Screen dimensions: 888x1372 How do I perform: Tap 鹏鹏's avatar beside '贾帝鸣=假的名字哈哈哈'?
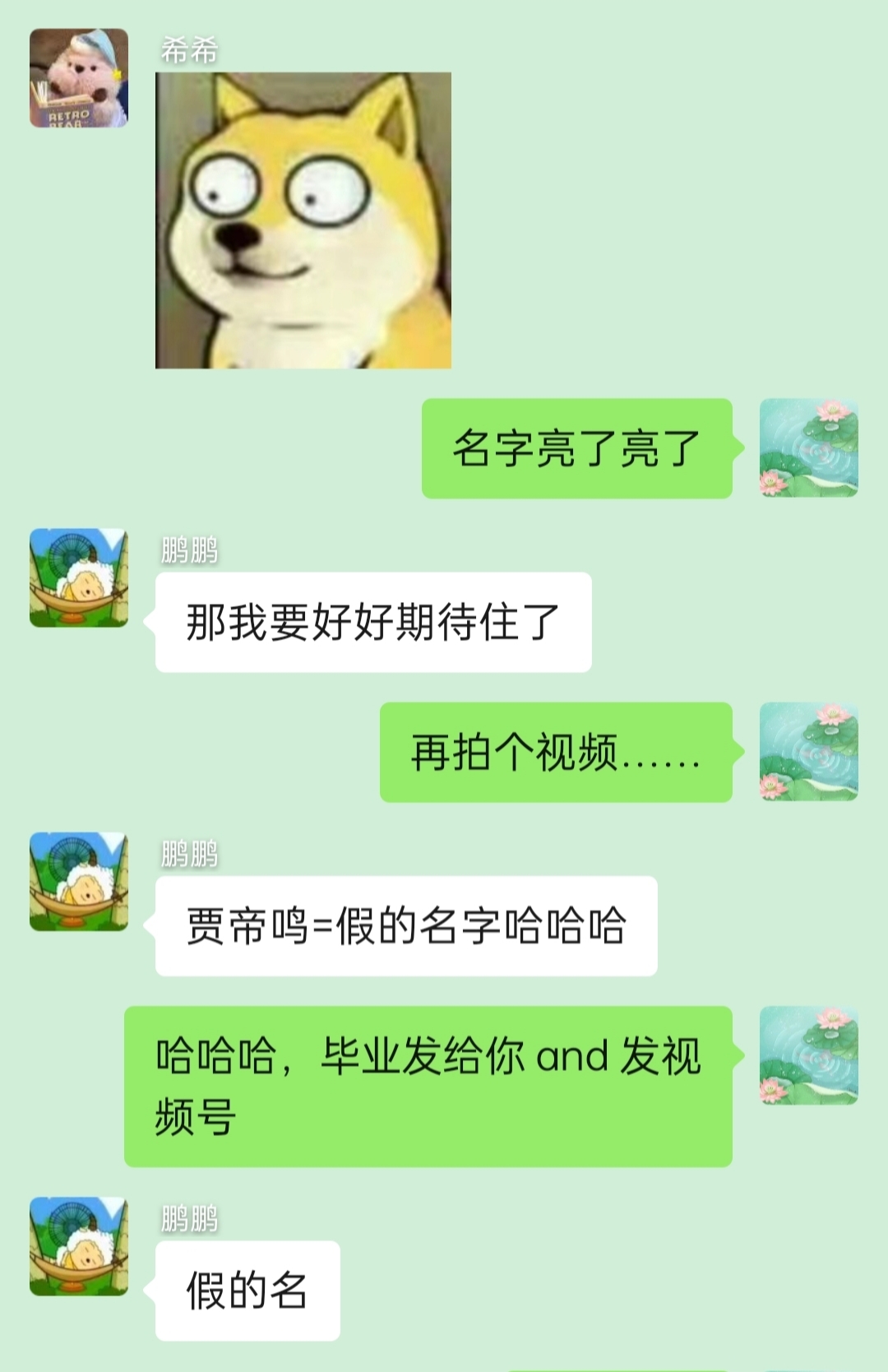(x=79, y=882)
